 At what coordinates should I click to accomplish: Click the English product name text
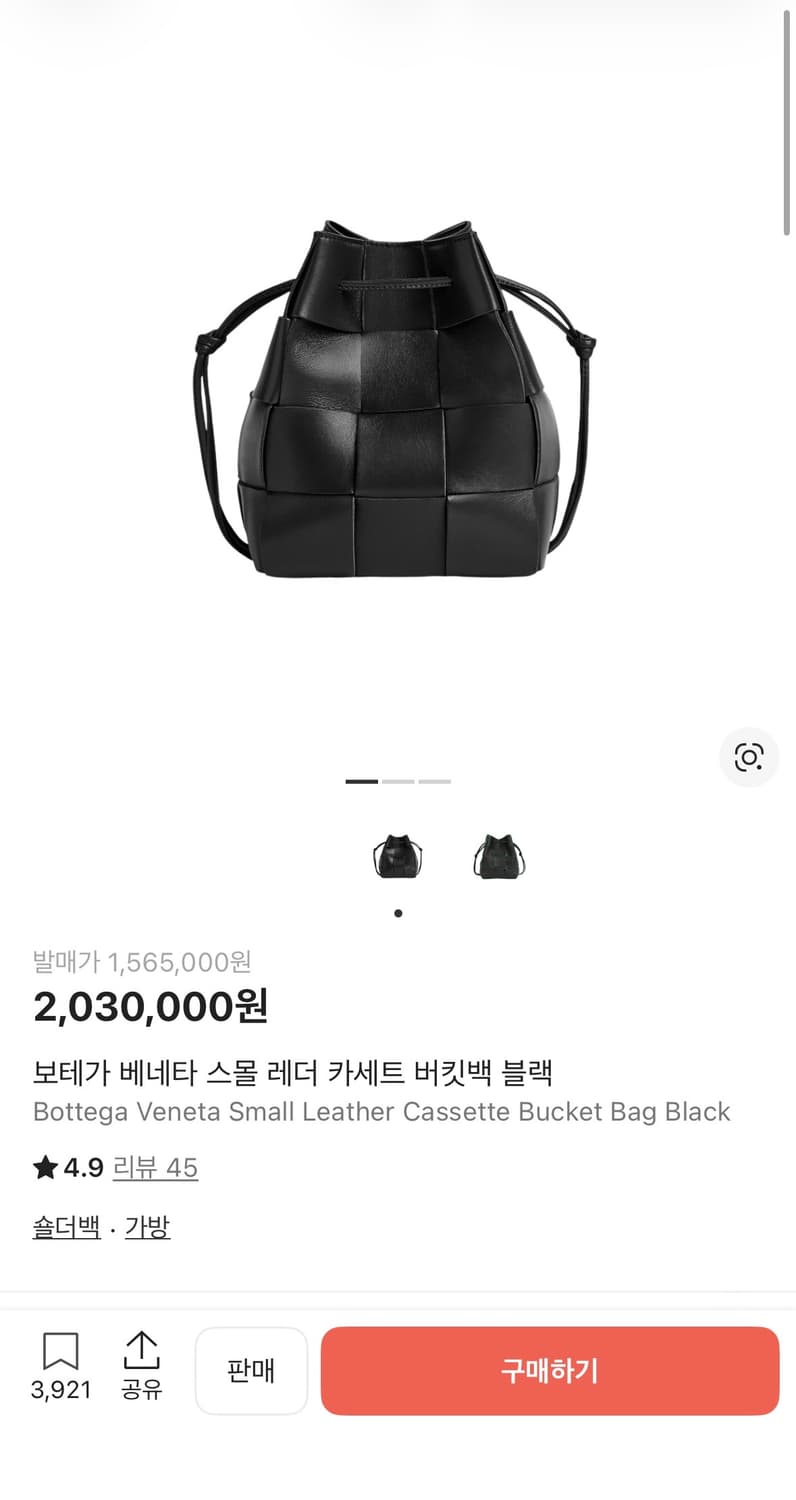(x=380, y=1111)
